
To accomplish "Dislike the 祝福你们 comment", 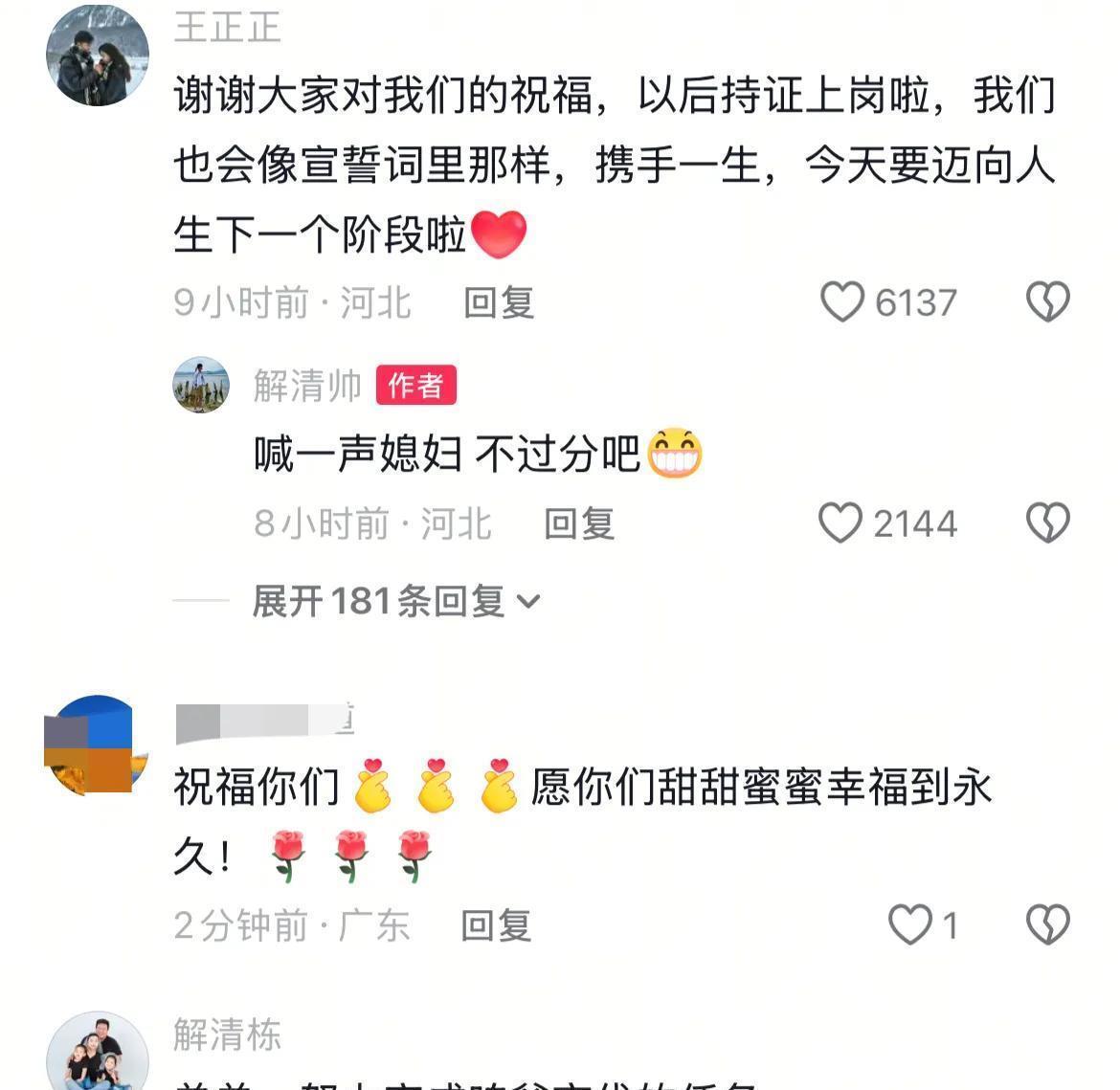I will click(x=1047, y=925).
